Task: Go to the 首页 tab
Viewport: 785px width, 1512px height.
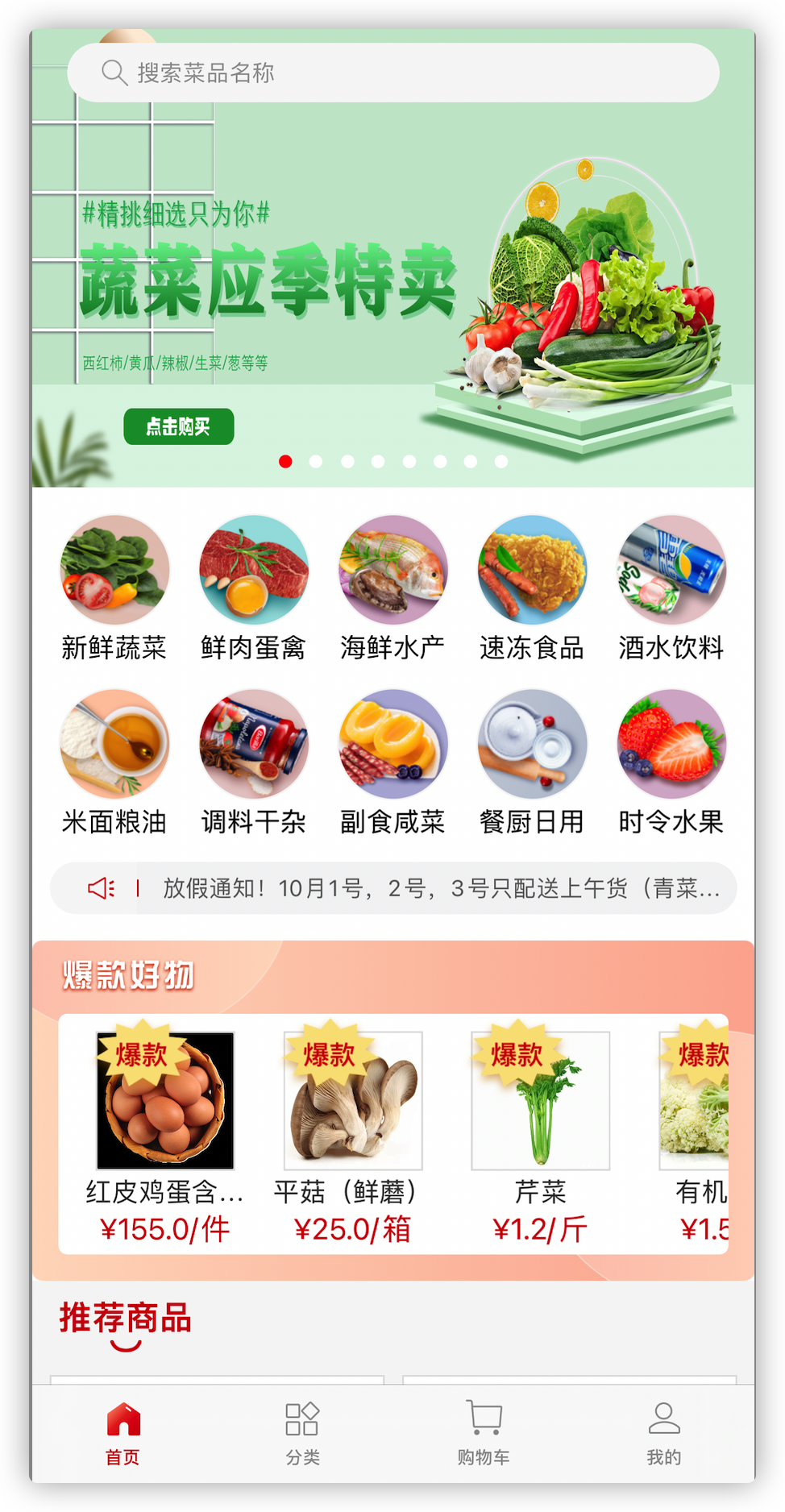Action: coord(123,1434)
